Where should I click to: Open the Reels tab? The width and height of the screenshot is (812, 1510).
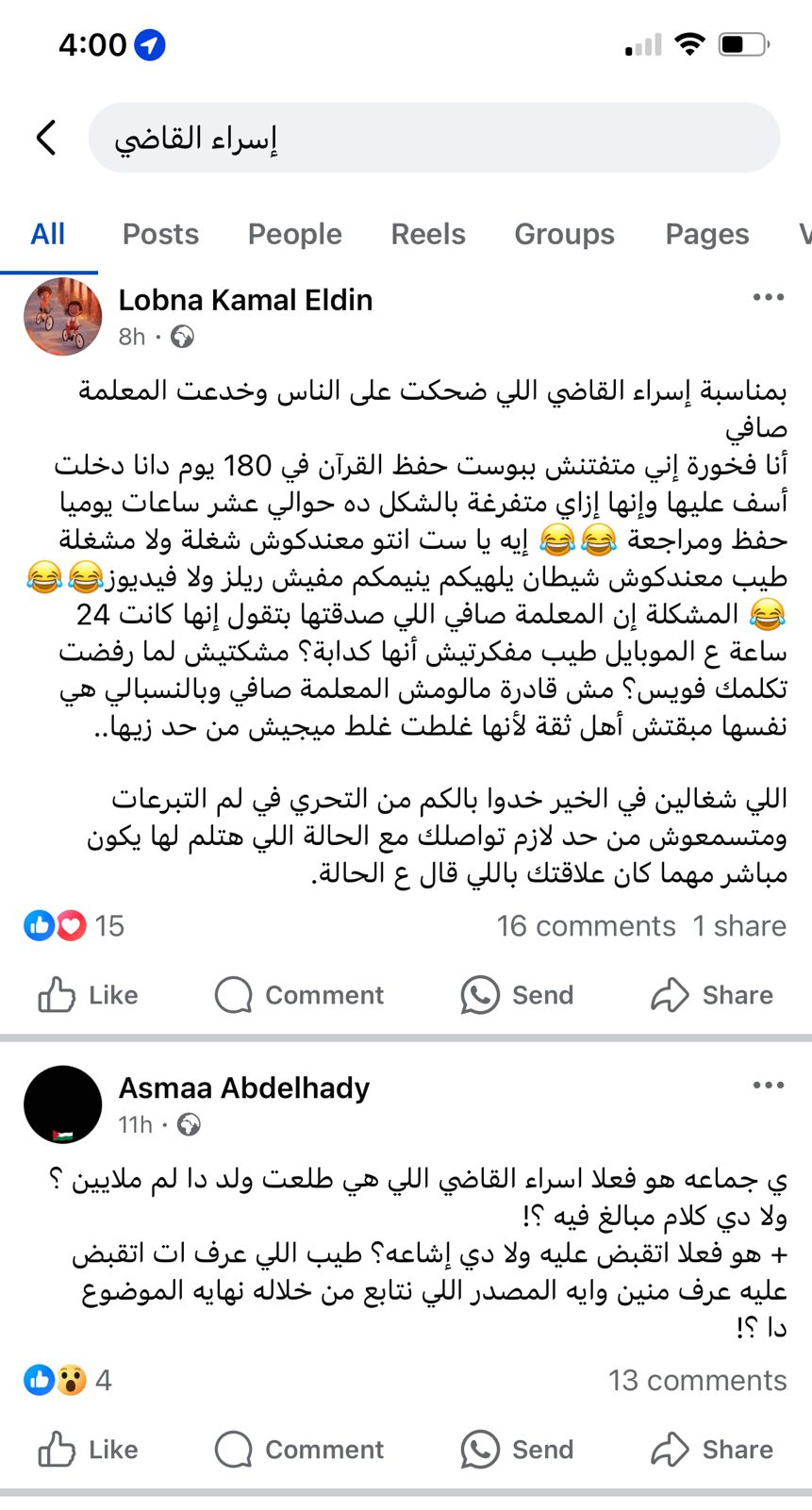click(428, 234)
